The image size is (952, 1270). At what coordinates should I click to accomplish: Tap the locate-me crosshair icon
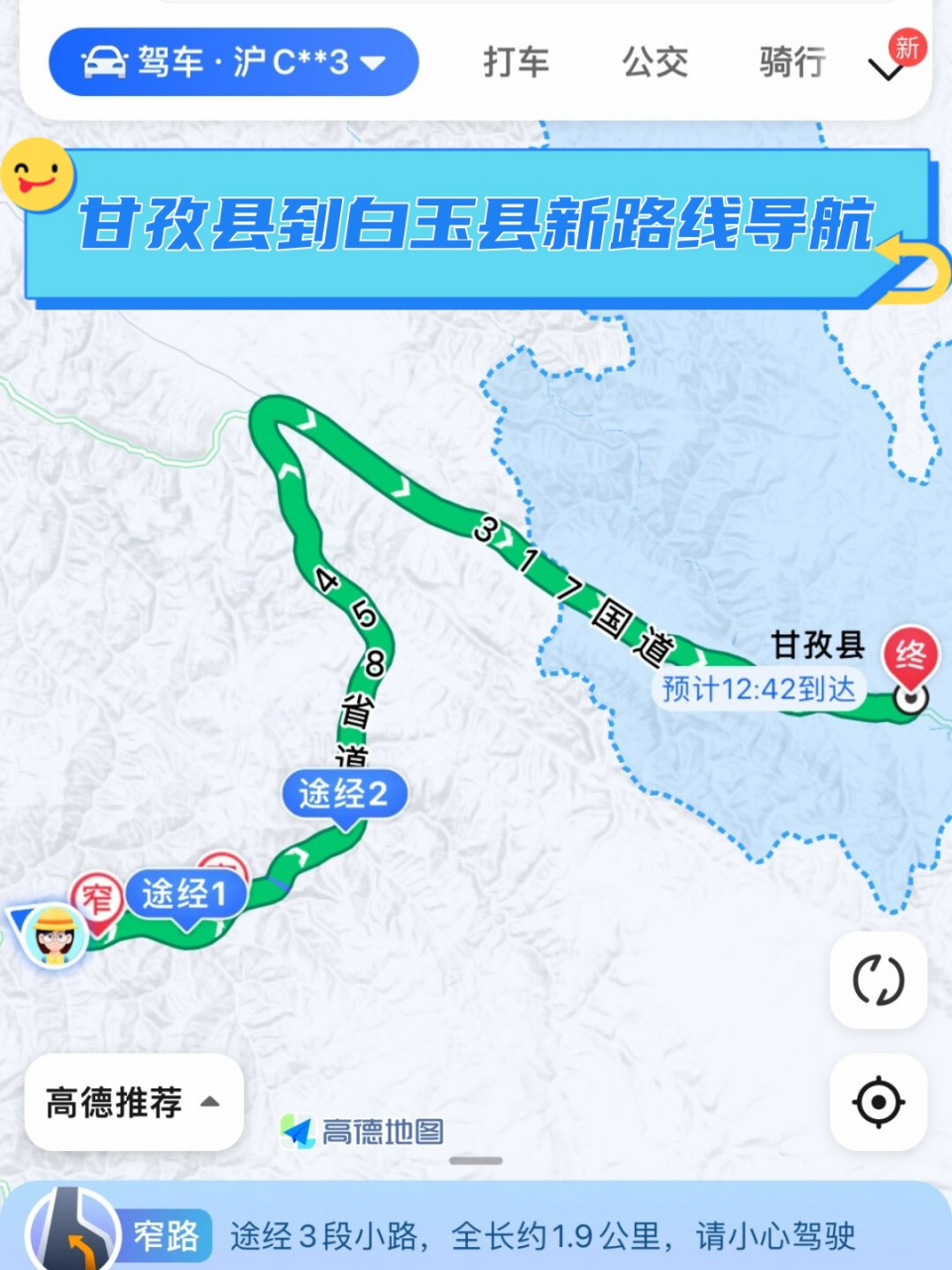pyautogui.click(x=877, y=1101)
